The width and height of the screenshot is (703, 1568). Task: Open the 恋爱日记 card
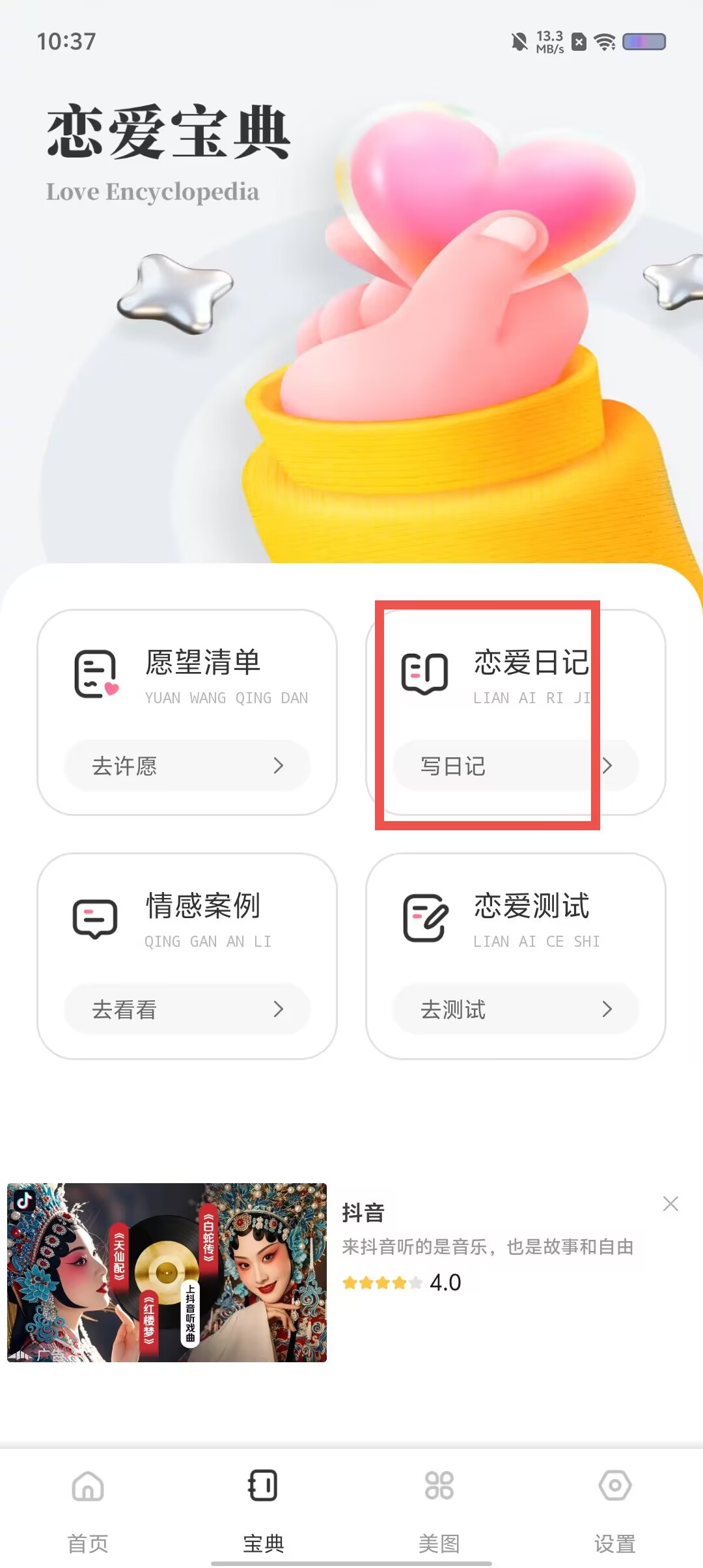(516, 712)
